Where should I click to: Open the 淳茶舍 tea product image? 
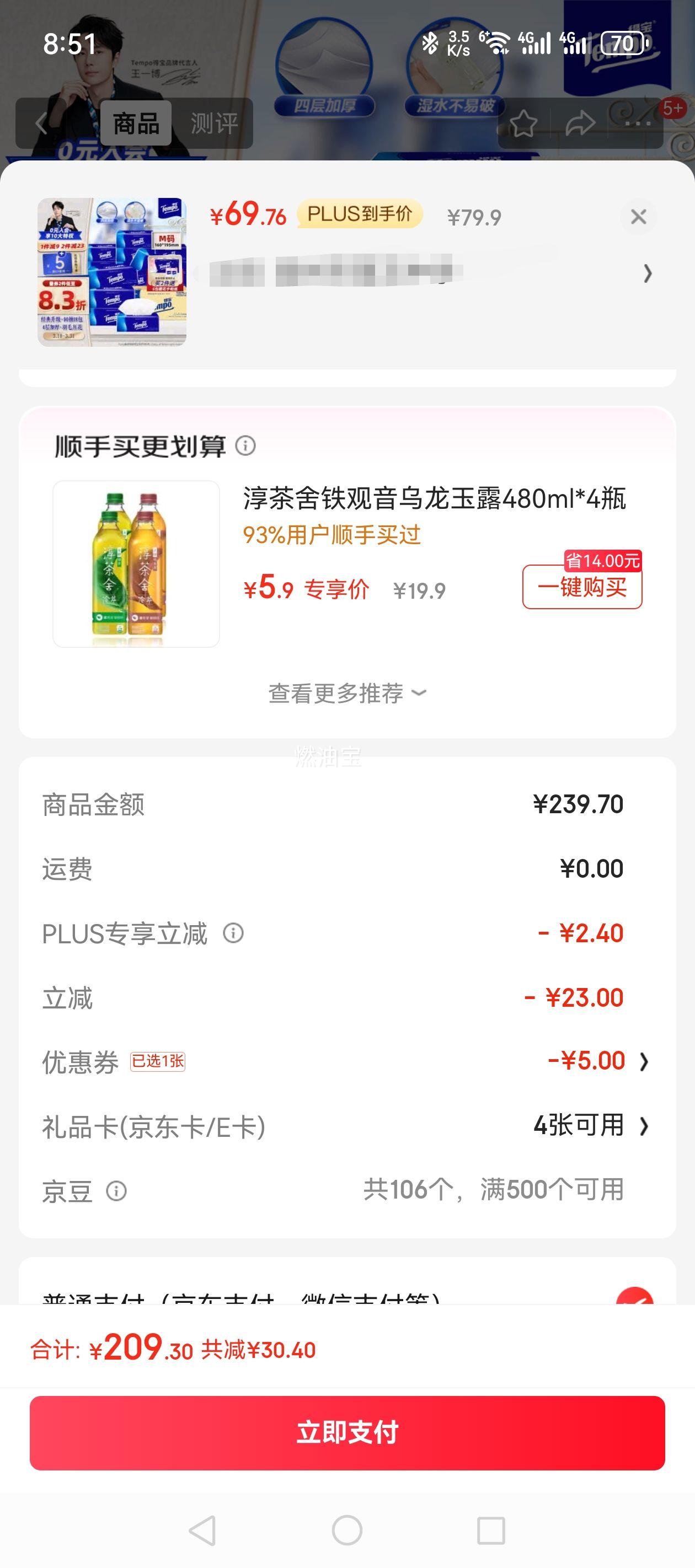point(136,563)
